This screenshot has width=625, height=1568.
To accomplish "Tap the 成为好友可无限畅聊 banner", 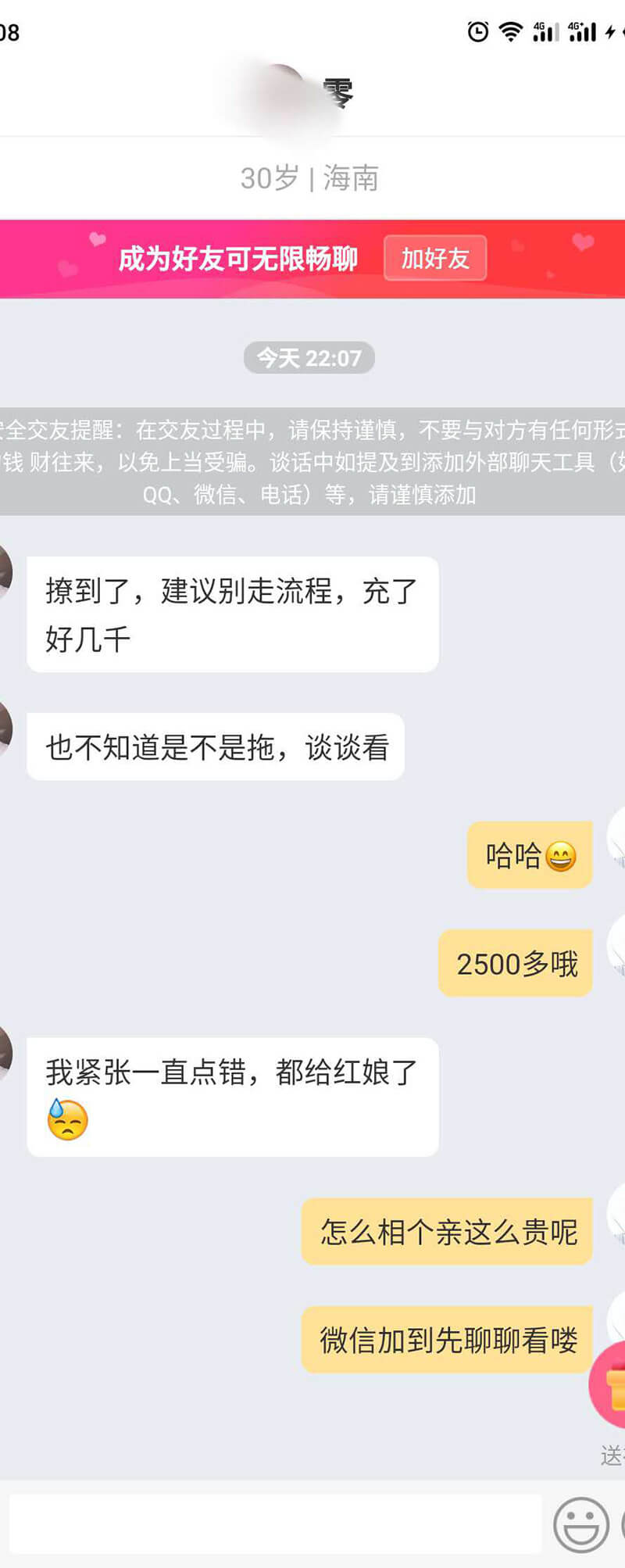I will pos(237,259).
